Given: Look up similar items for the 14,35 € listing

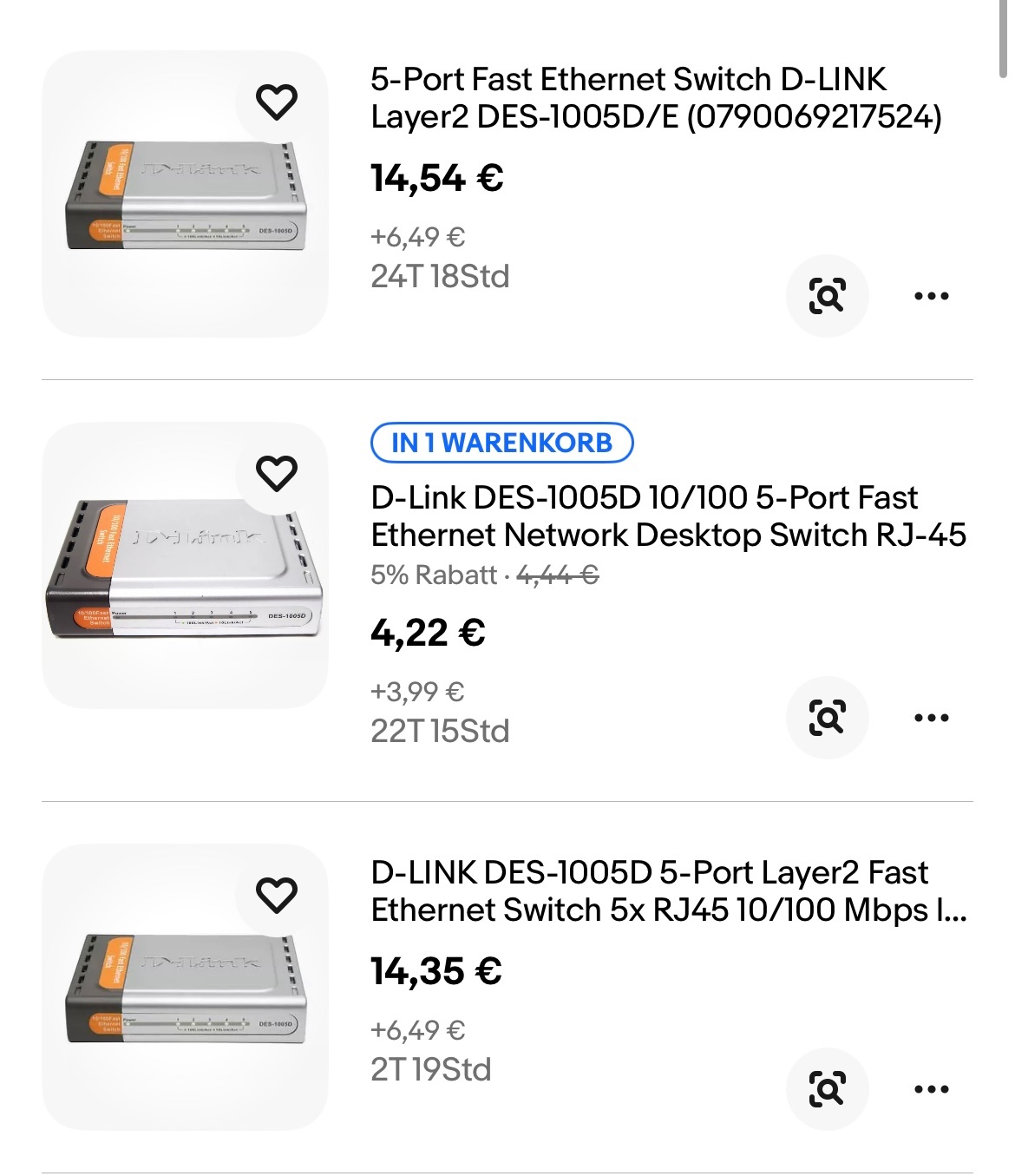Looking at the screenshot, I should pyautogui.click(x=827, y=1089).
